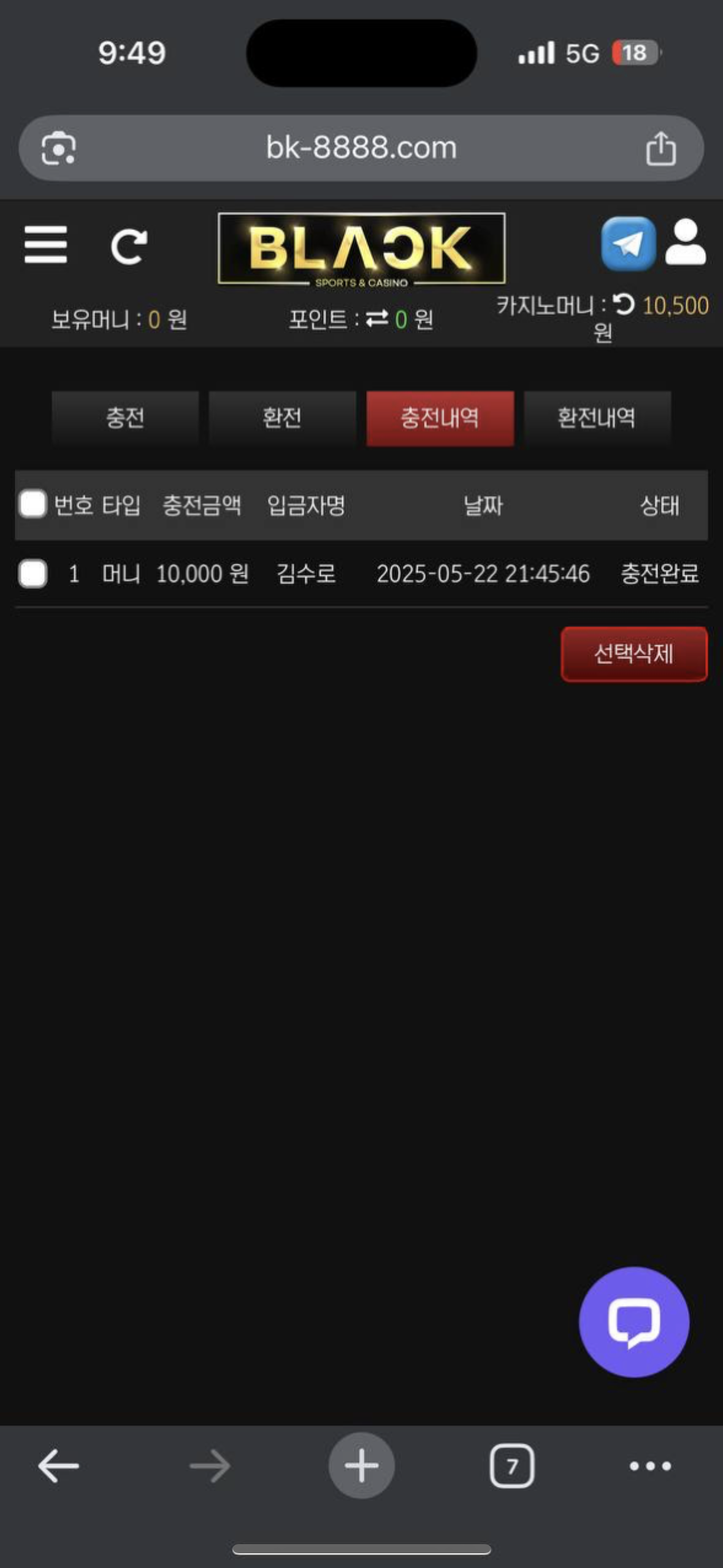Open the lens search icon in address bar
Screen dimensions: 723x1568
click(x=59, y=148)
